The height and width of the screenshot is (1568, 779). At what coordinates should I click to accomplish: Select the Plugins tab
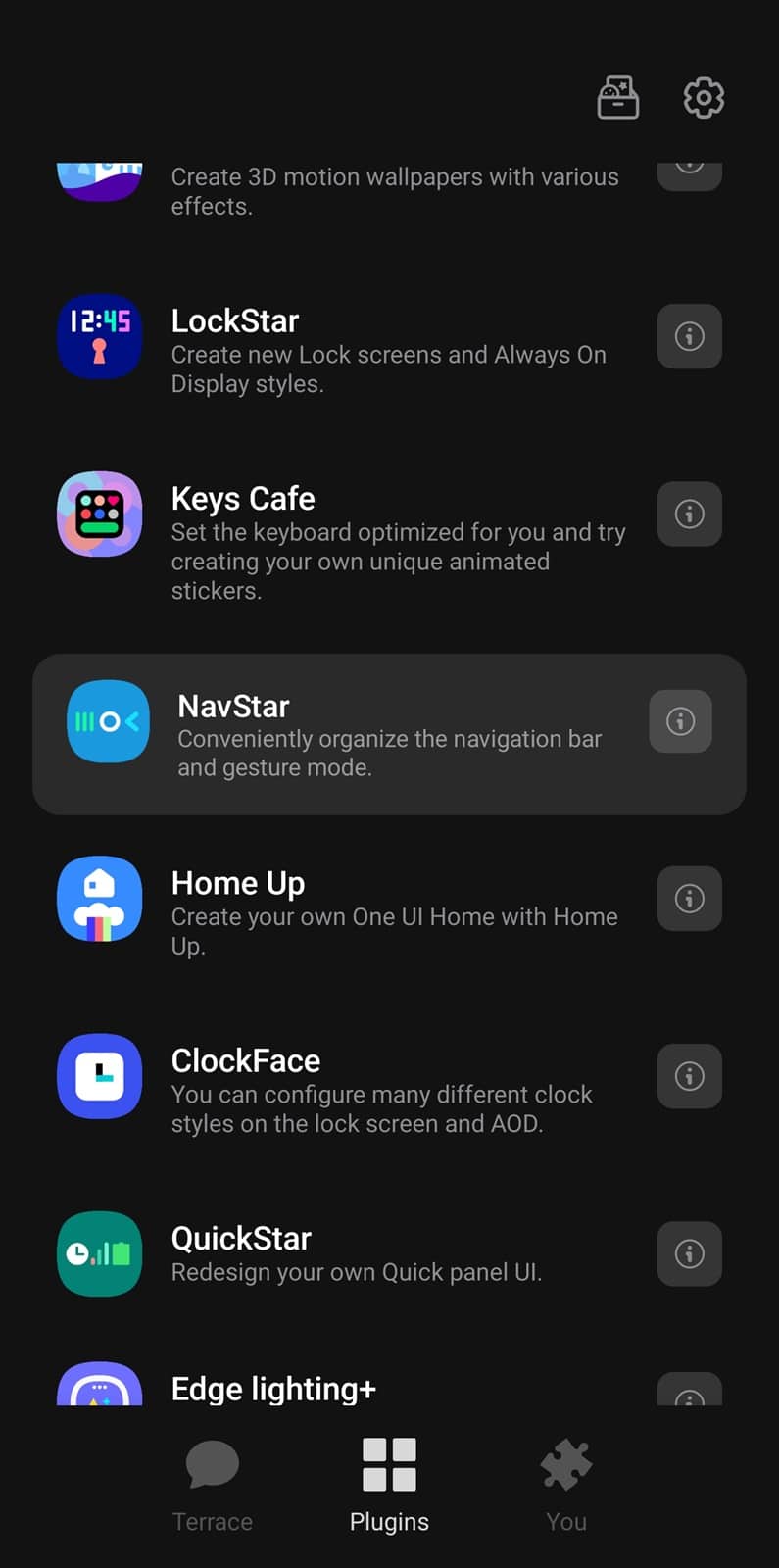389,1484
